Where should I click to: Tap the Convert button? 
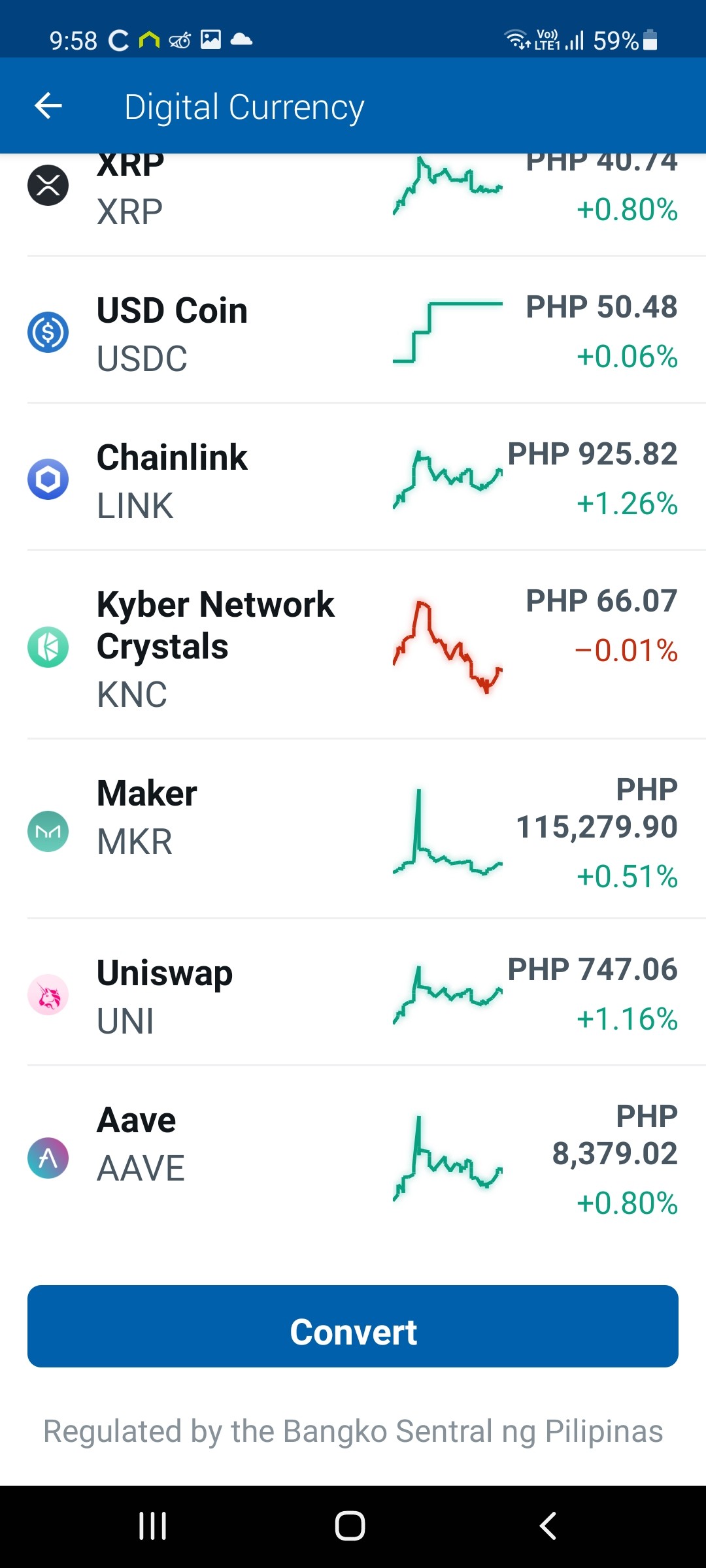(353, 1326)
